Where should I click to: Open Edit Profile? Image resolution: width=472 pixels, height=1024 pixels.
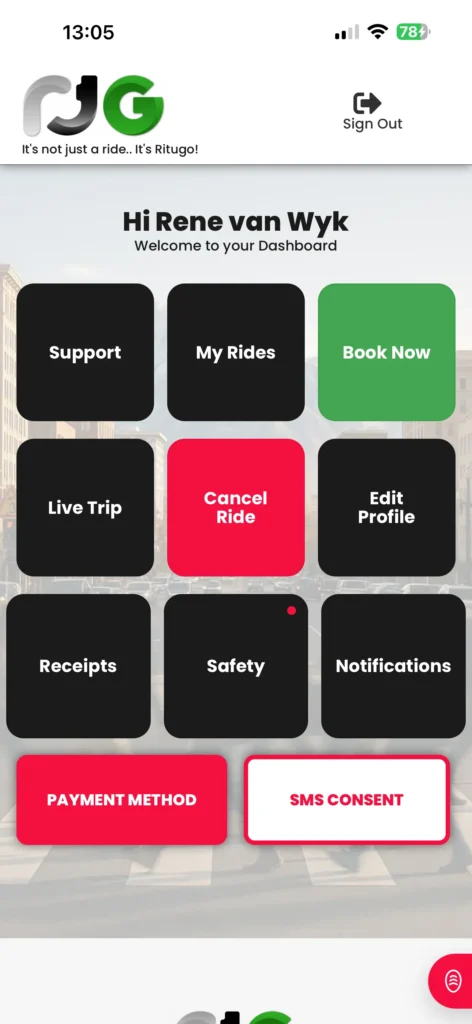point(386,507)
